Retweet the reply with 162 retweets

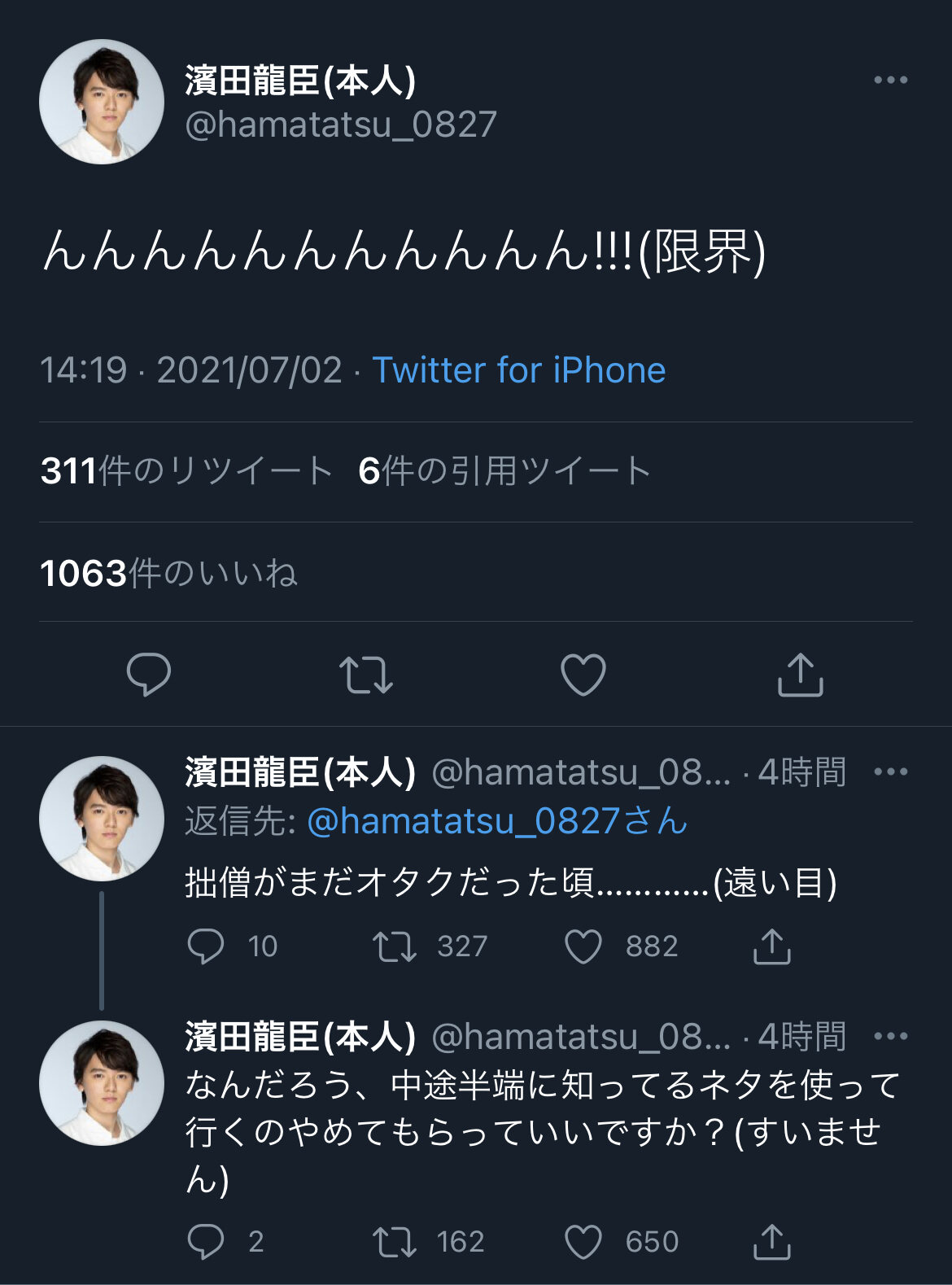[395, 1242]
